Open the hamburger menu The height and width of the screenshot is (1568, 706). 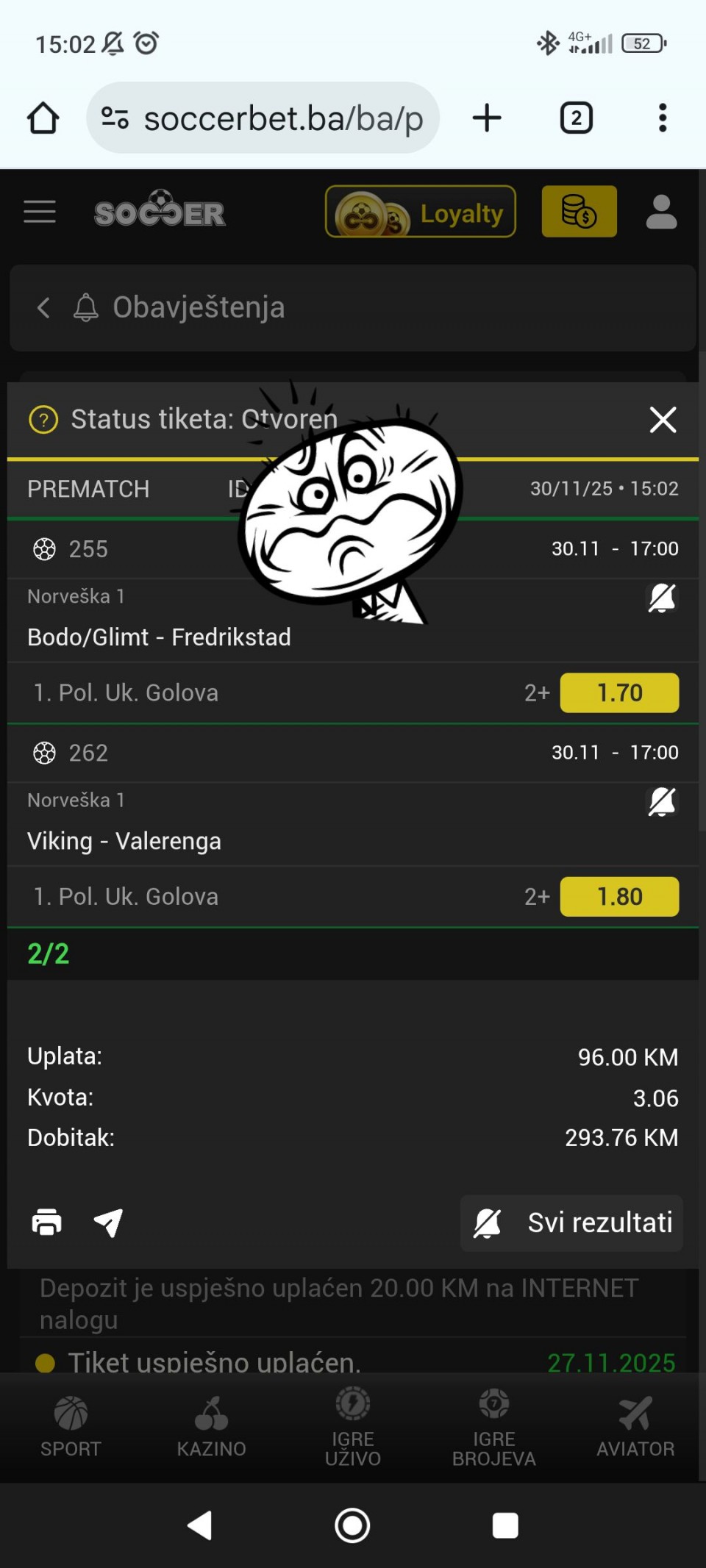point(40,212)
